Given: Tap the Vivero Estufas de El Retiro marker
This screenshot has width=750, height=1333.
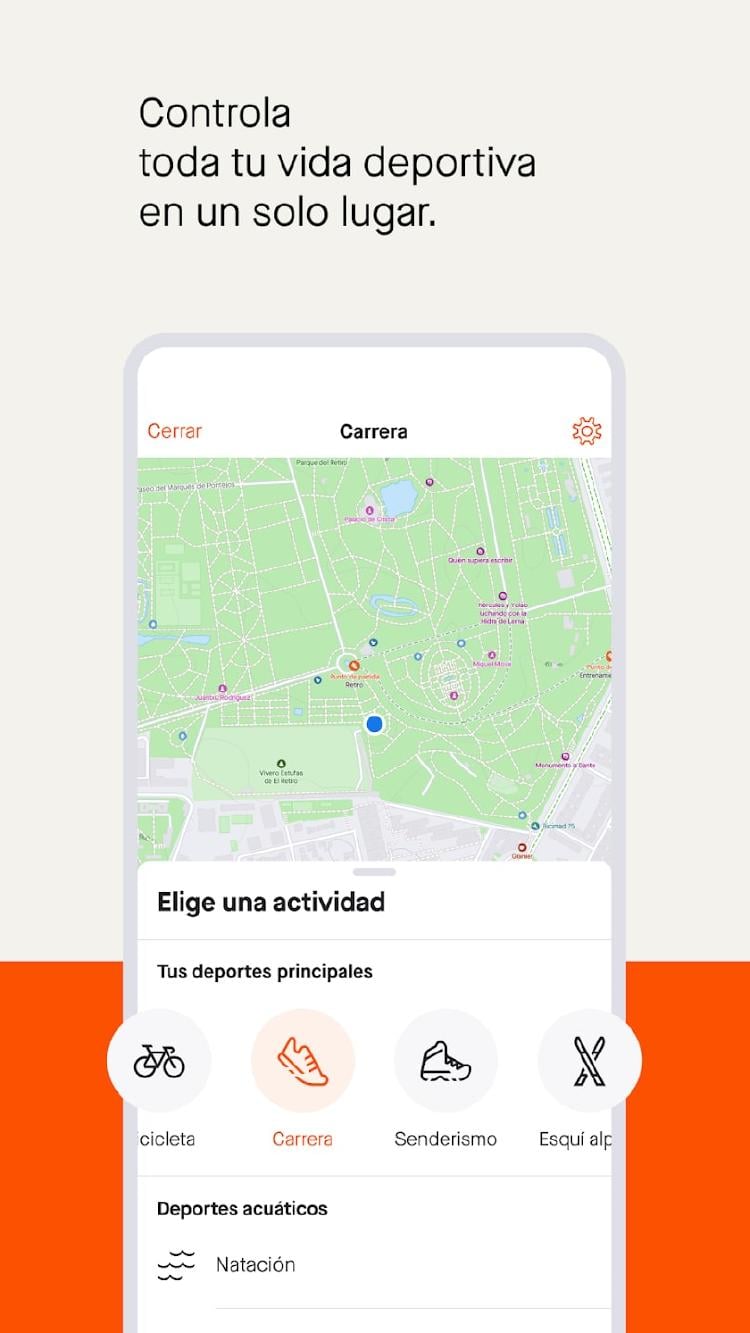Looking at the screenshot, I should pos(281,762).
